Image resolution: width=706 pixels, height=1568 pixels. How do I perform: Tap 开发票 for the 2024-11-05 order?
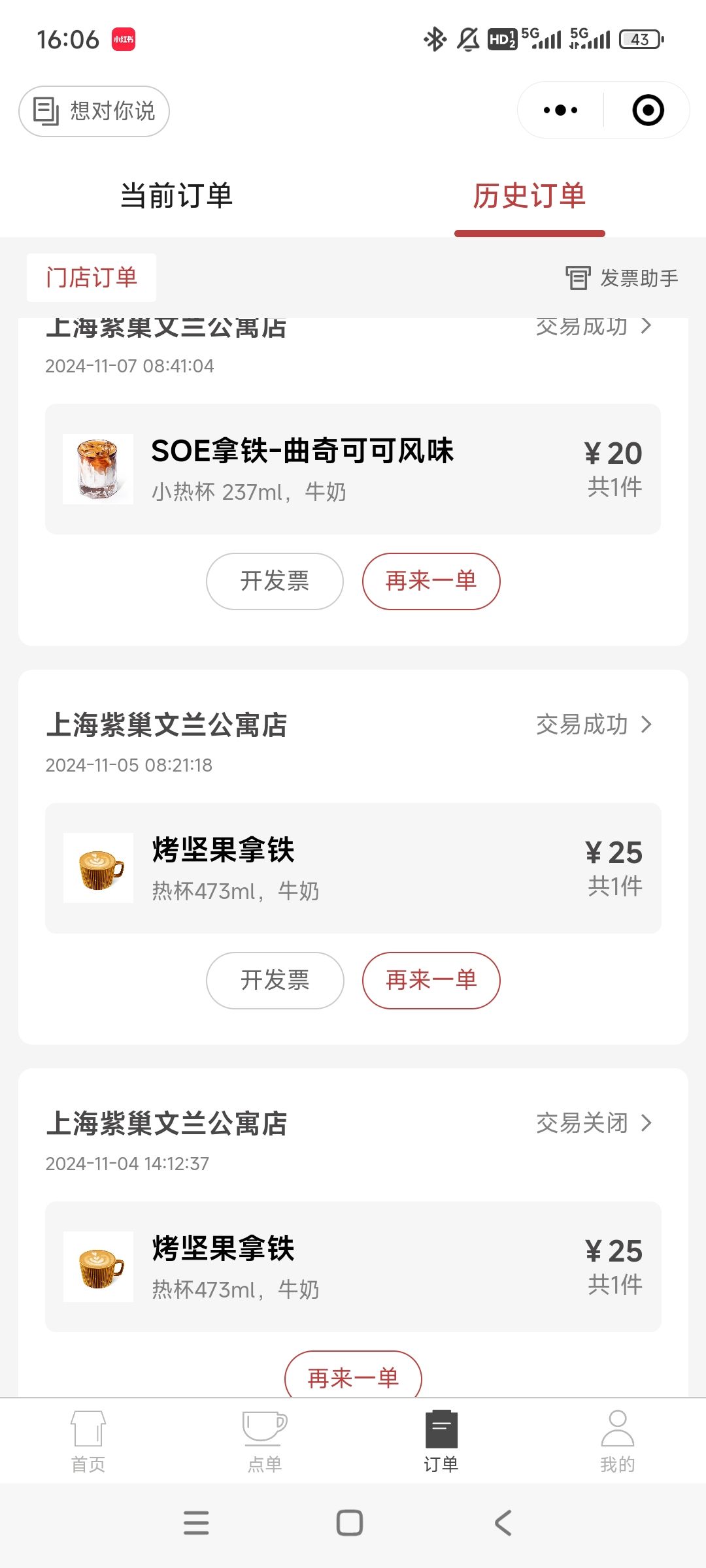[x=275, y=981]
